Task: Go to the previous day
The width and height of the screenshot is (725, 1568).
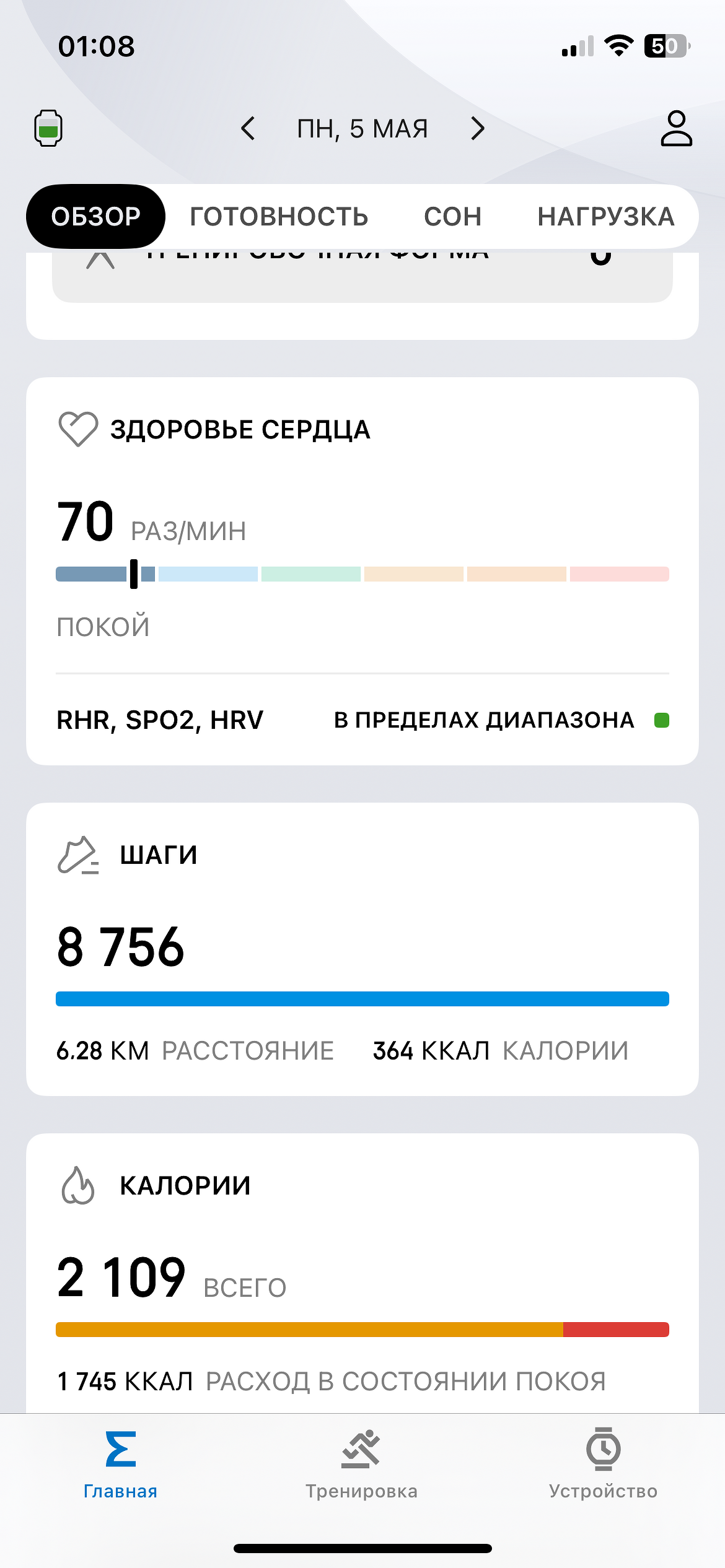Action: 248,128
